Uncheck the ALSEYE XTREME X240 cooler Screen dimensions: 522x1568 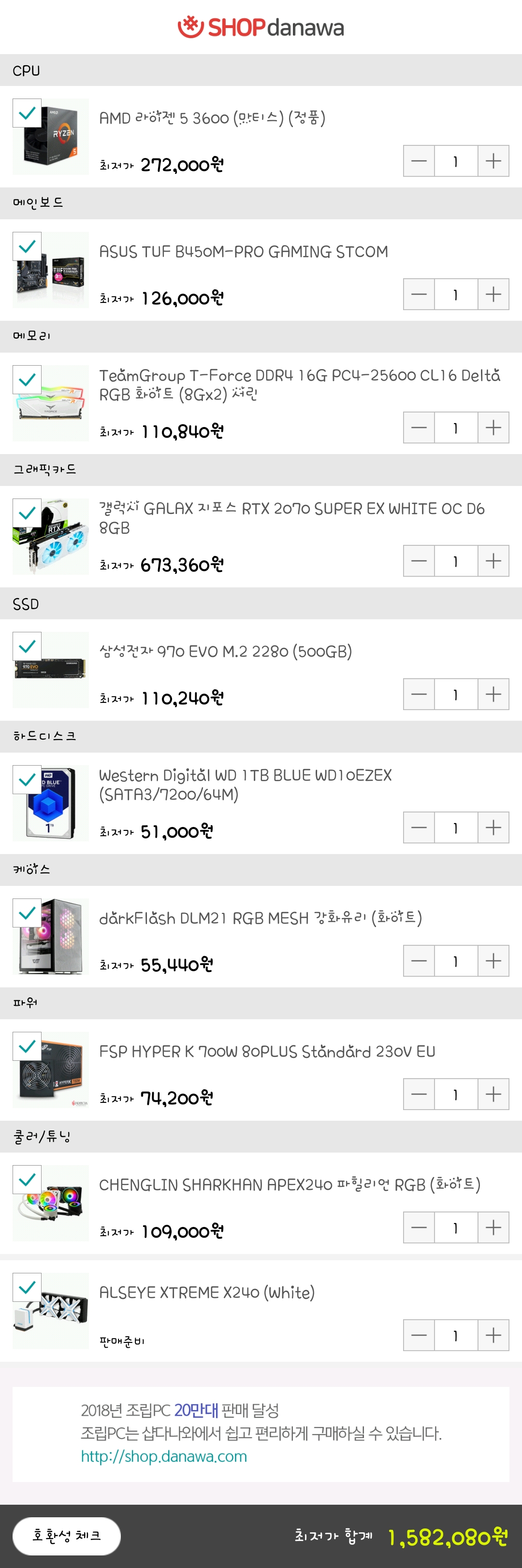tap(27, 1287)
